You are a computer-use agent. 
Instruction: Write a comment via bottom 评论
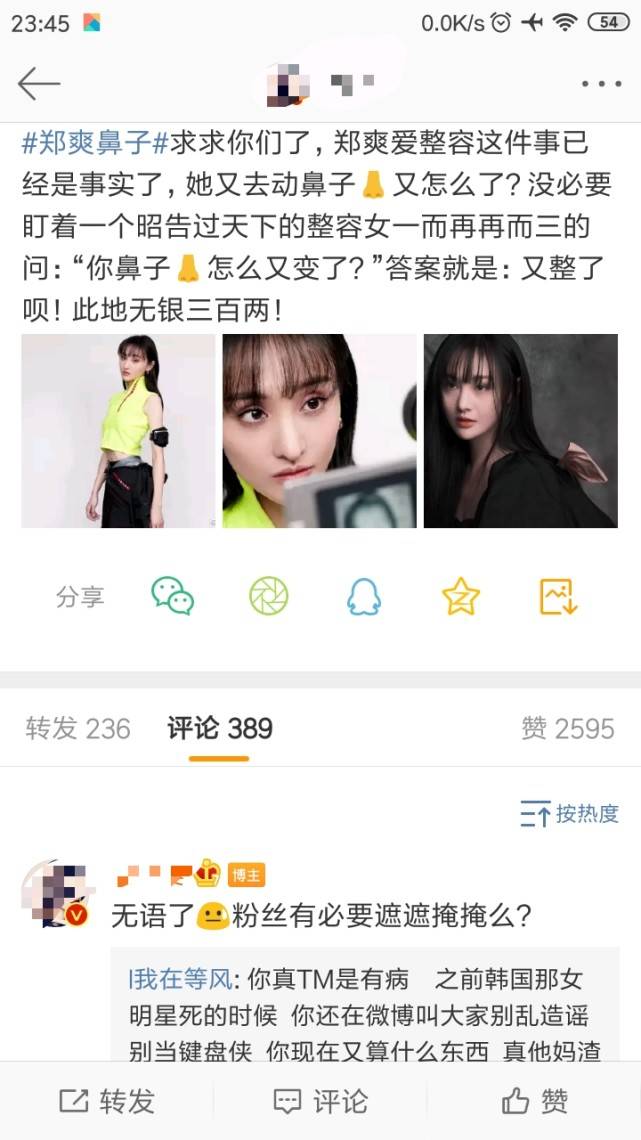(x=320, y=1101)
